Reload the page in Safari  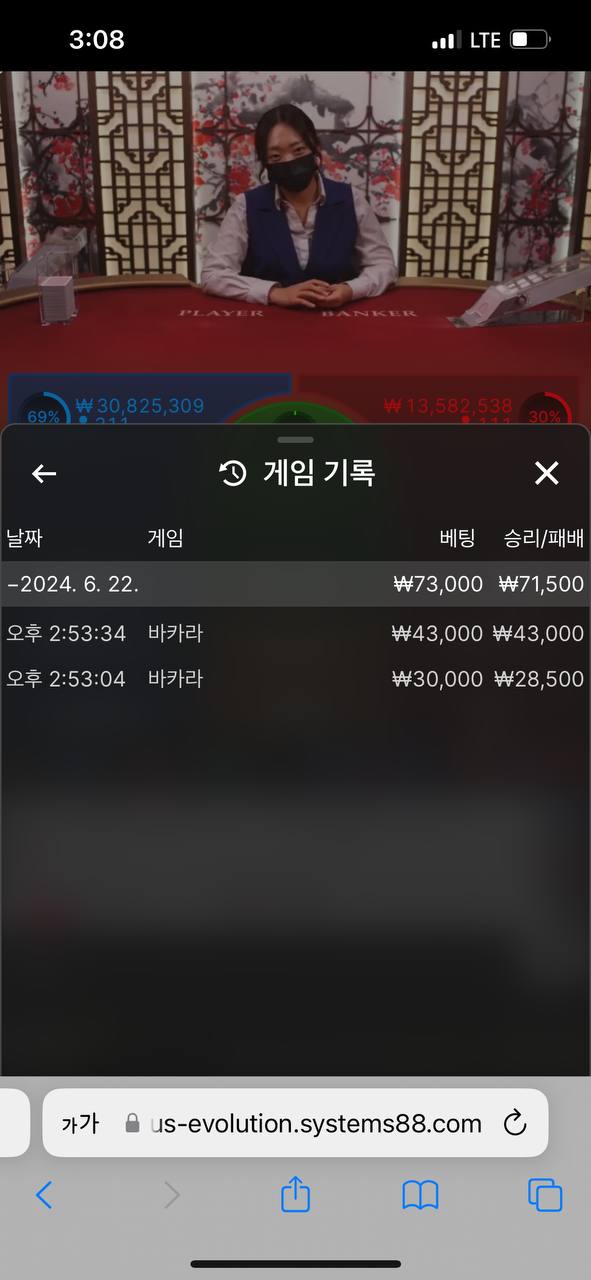click(515, 1123)
